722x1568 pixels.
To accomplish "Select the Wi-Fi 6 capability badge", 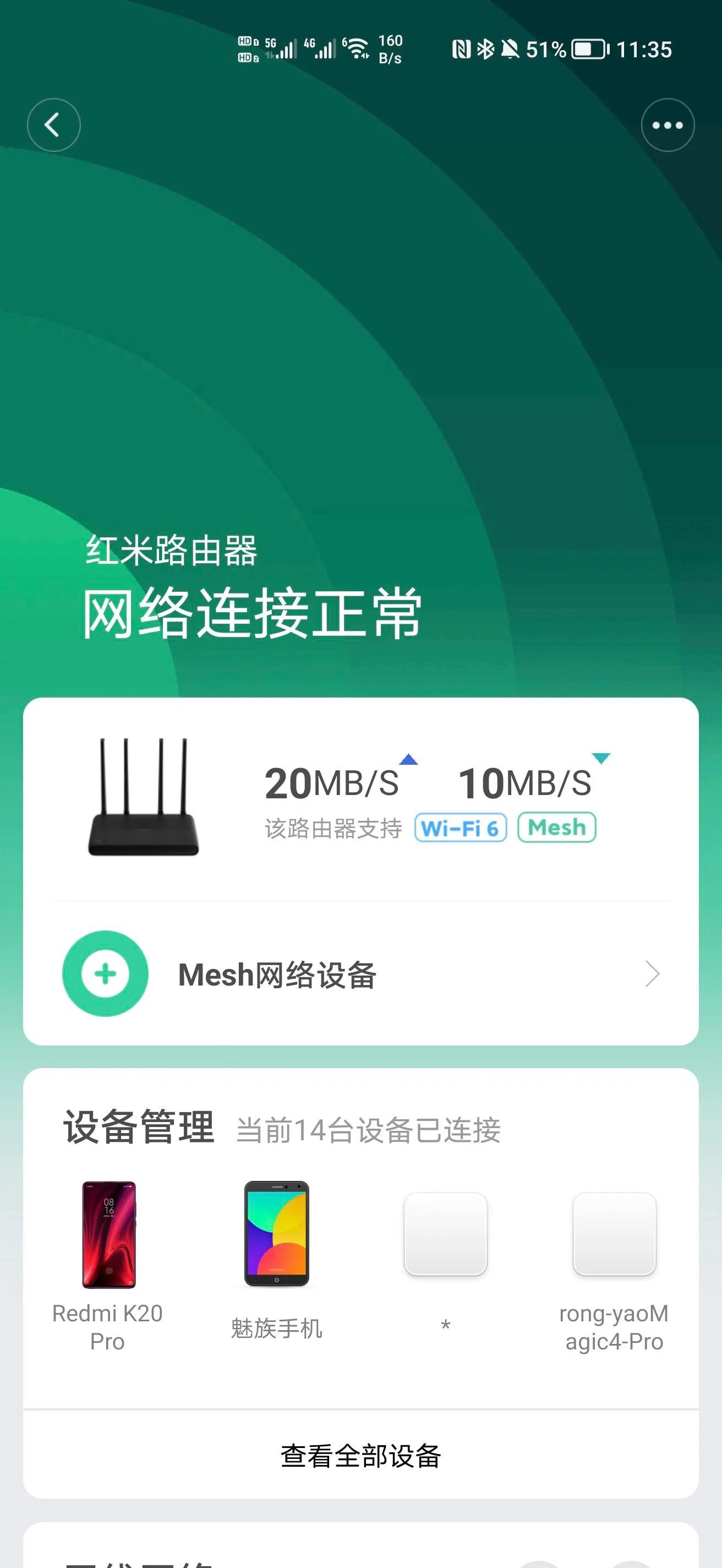I will (x=461, y=828).
